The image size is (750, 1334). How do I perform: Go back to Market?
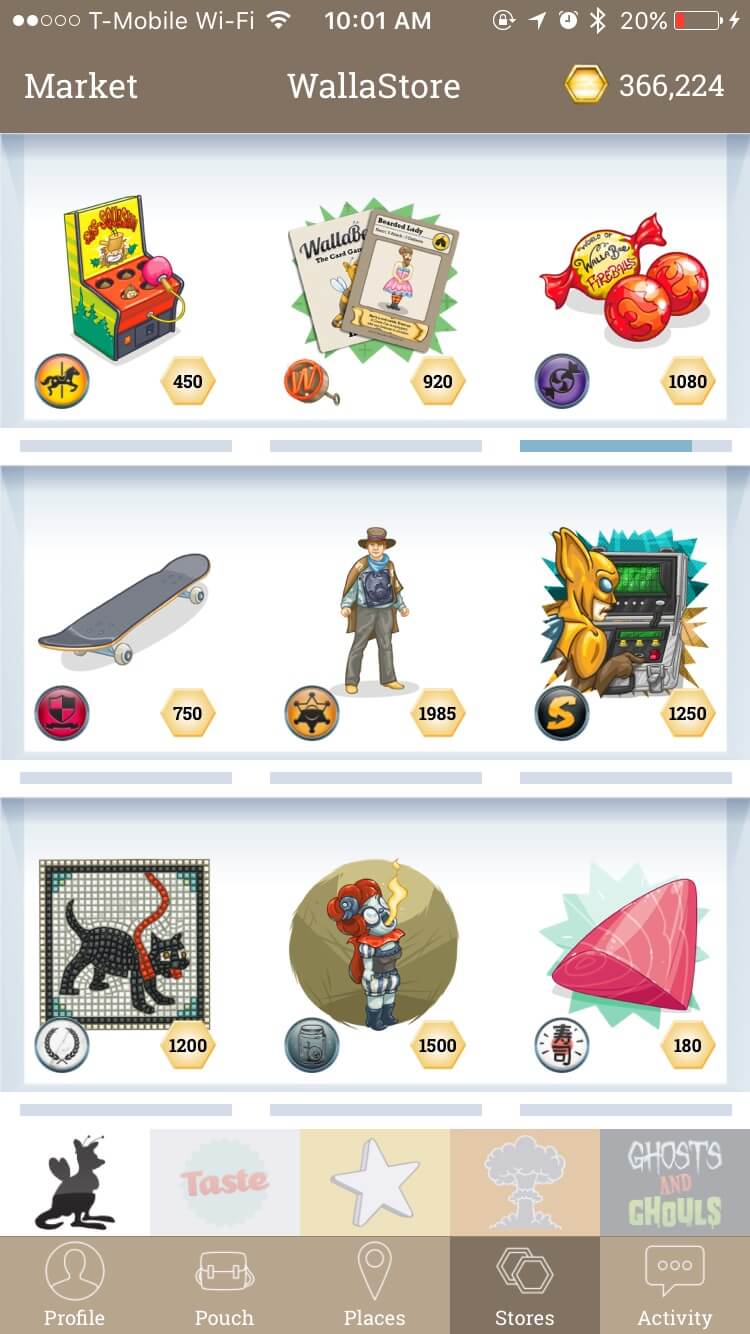click(x=81, y=86)
